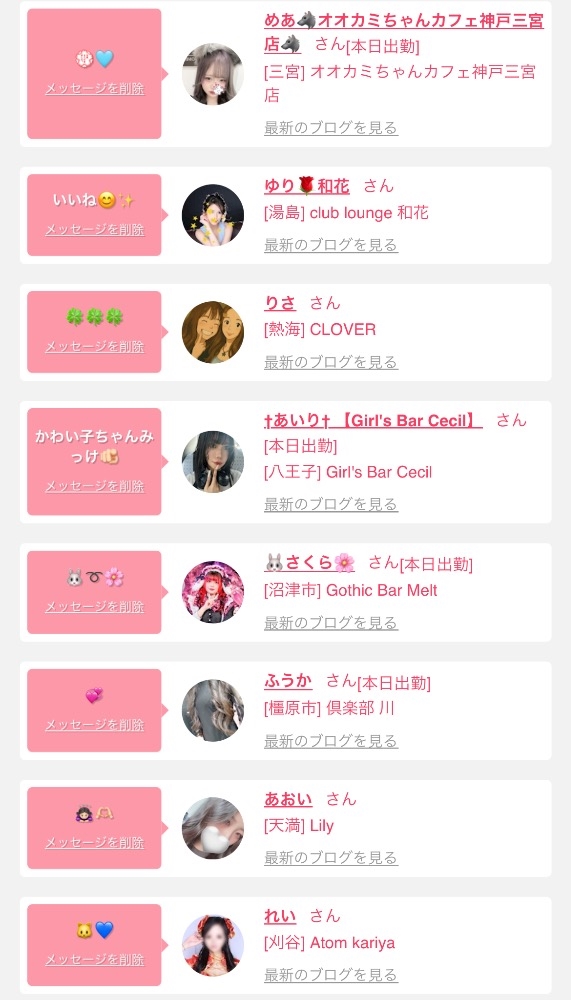This screenshot has width=571, height=1000.
Task: View latest blog of さくら
Action: [331, 623]
